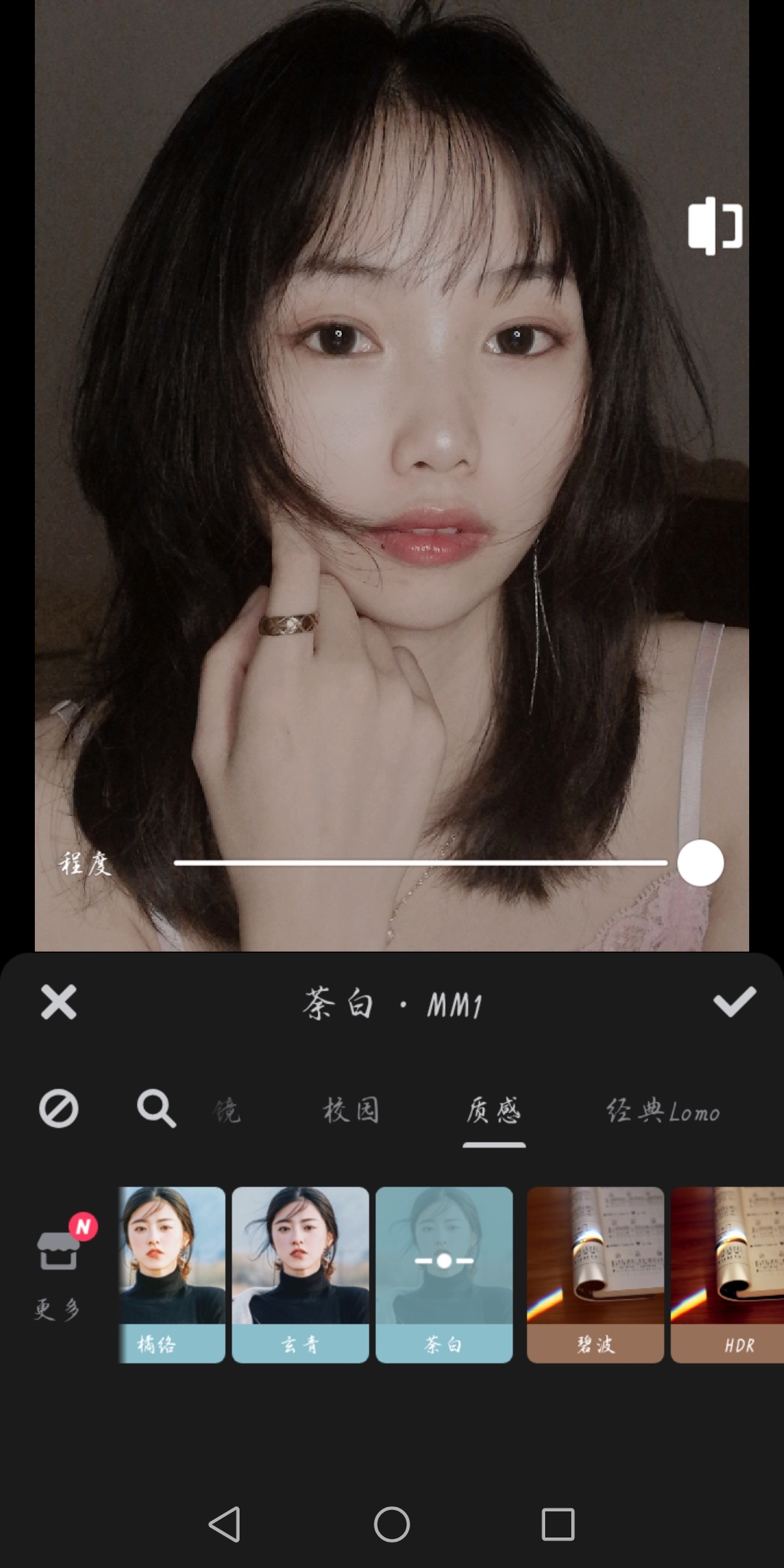Switch to the 镜 filter category
The image size is (784, 1568).
click(x=227, y=1111)
